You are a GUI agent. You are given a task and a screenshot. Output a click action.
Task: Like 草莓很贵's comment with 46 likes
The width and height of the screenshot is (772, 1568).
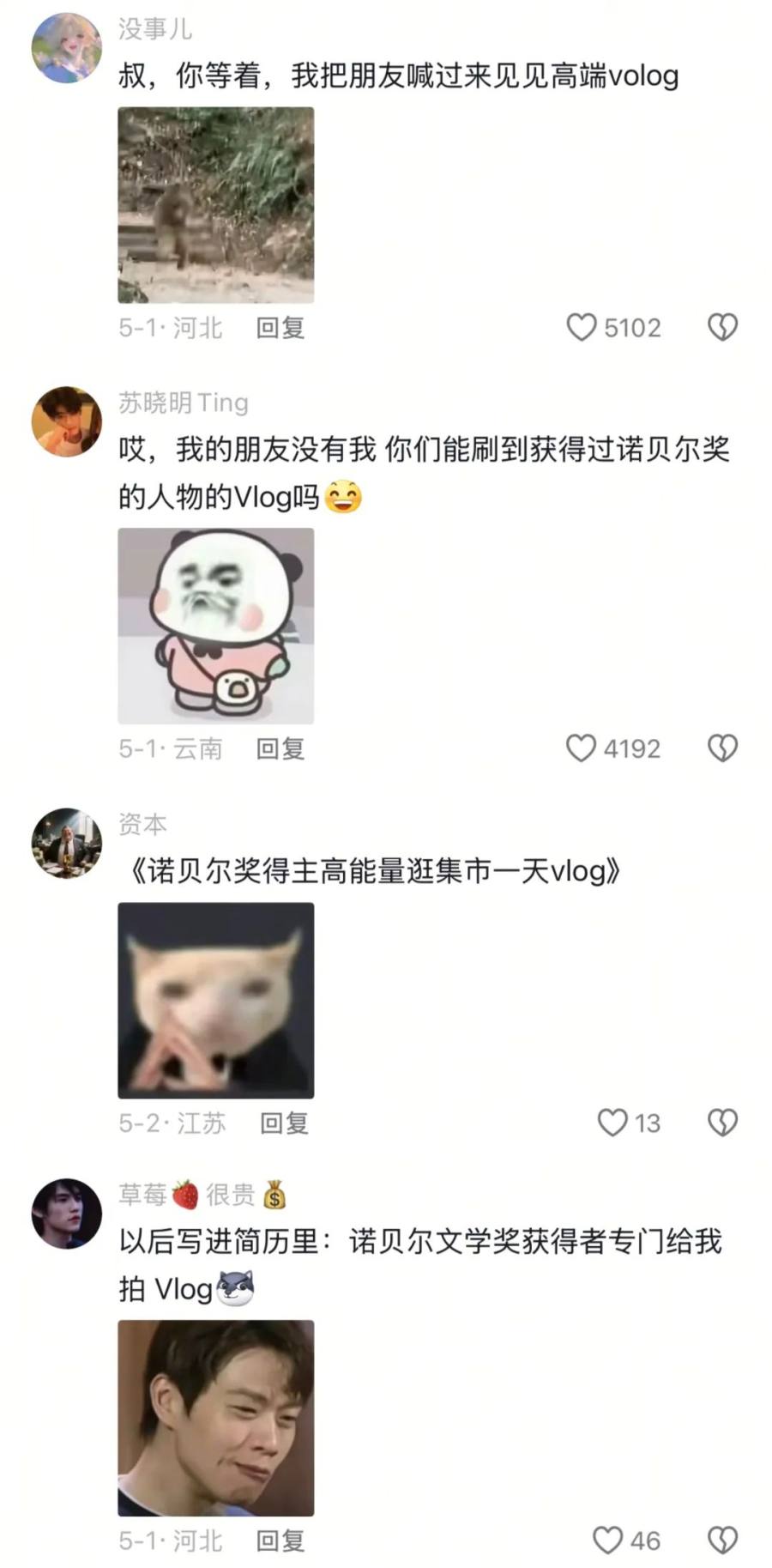[x=607, y=1541]
